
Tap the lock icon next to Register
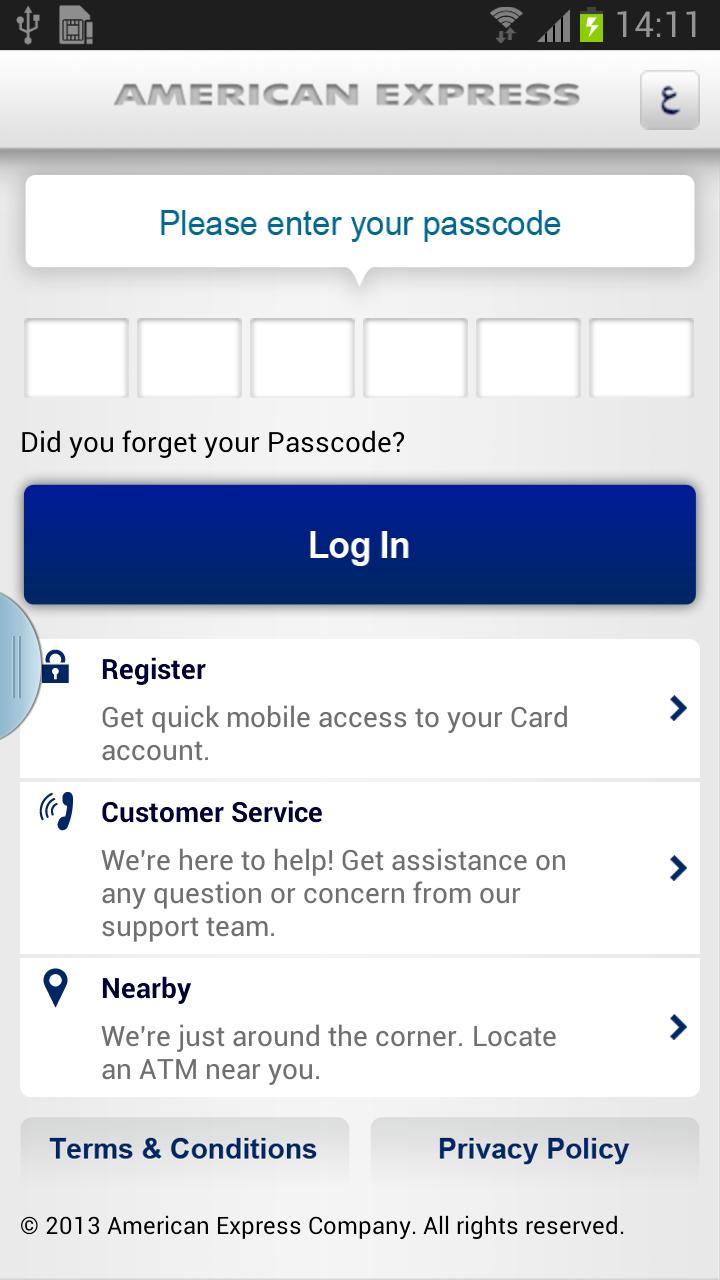click(x=54, y=668)
